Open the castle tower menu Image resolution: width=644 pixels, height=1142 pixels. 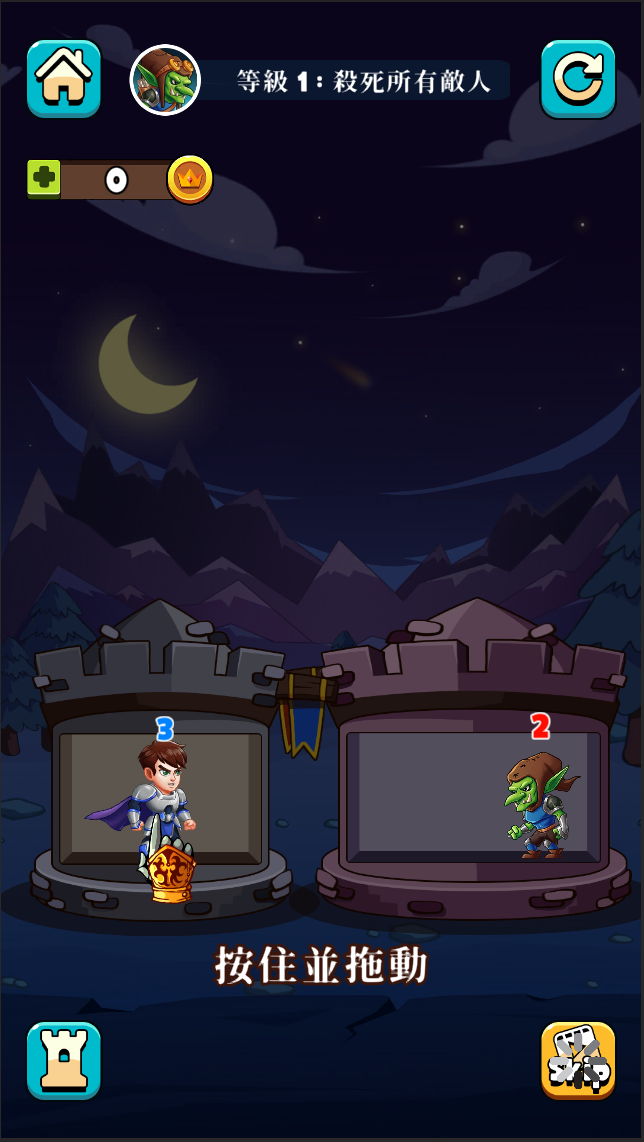coord(64,1060)
